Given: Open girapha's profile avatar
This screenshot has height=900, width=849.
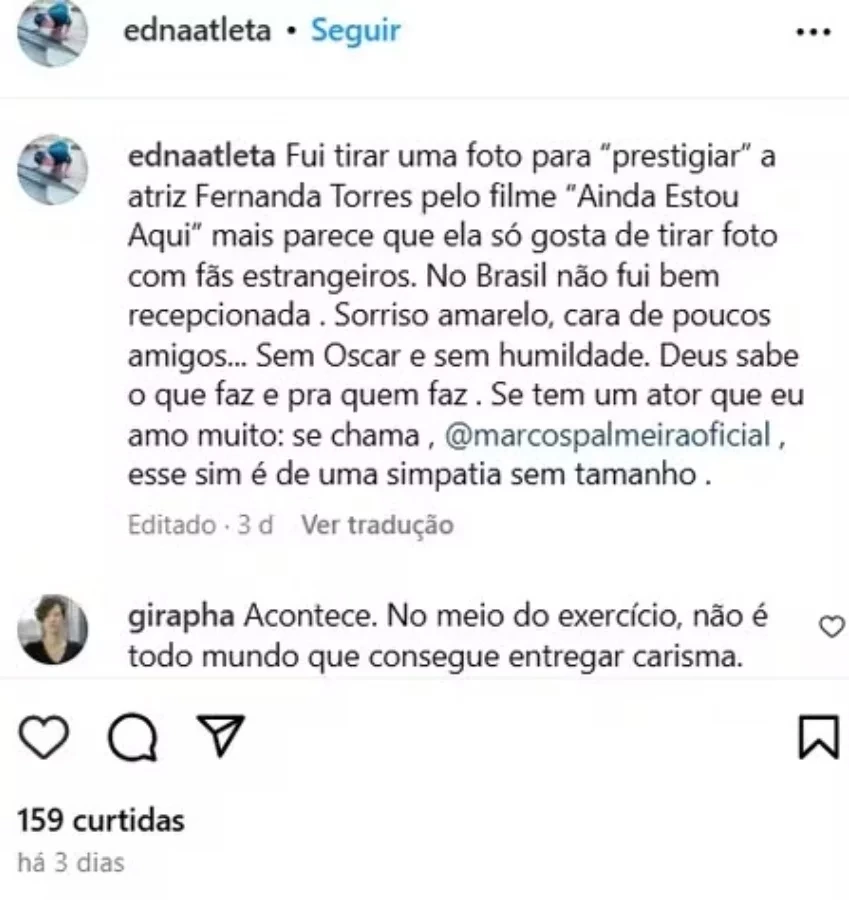Looking at the screenshot, I should (x=53, y=629).
